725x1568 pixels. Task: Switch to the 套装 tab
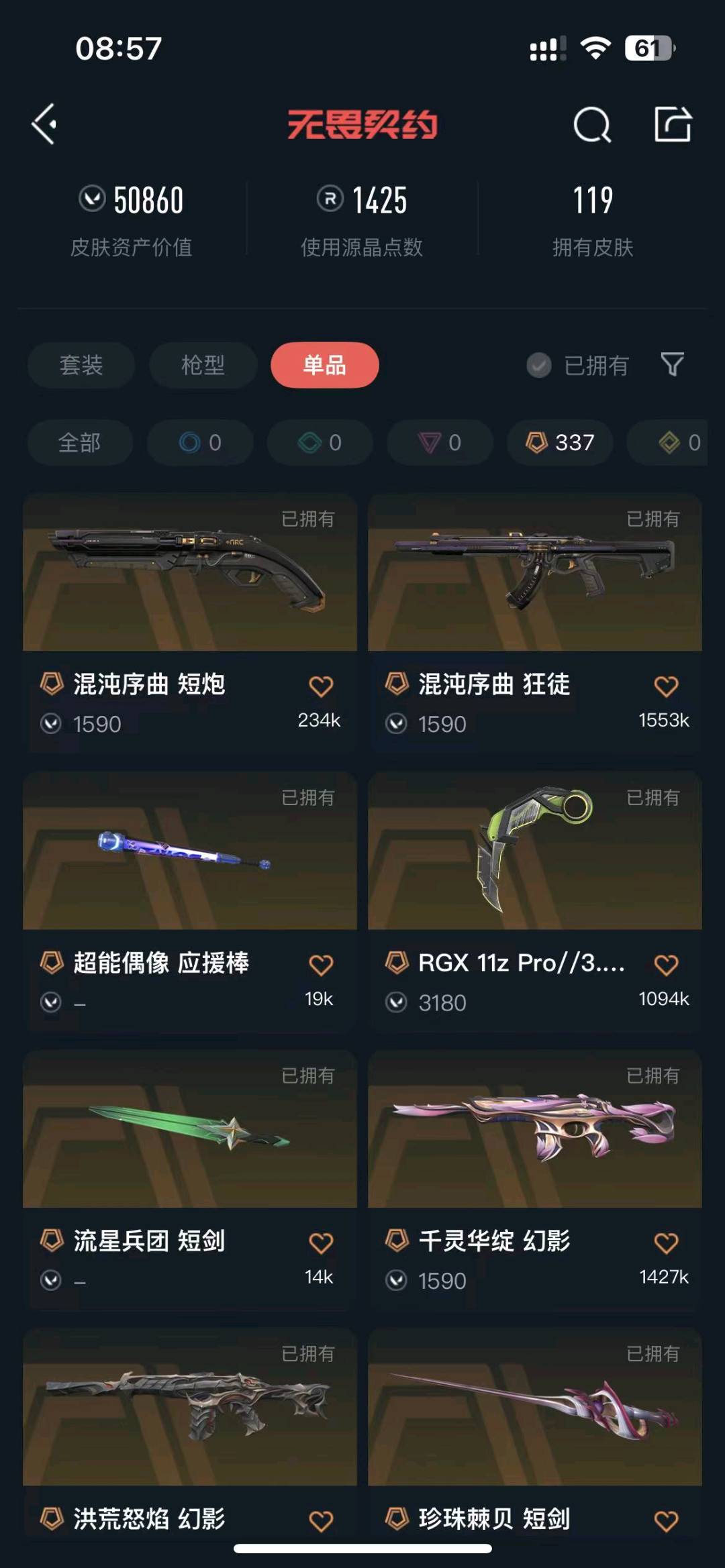coord(81,365)
